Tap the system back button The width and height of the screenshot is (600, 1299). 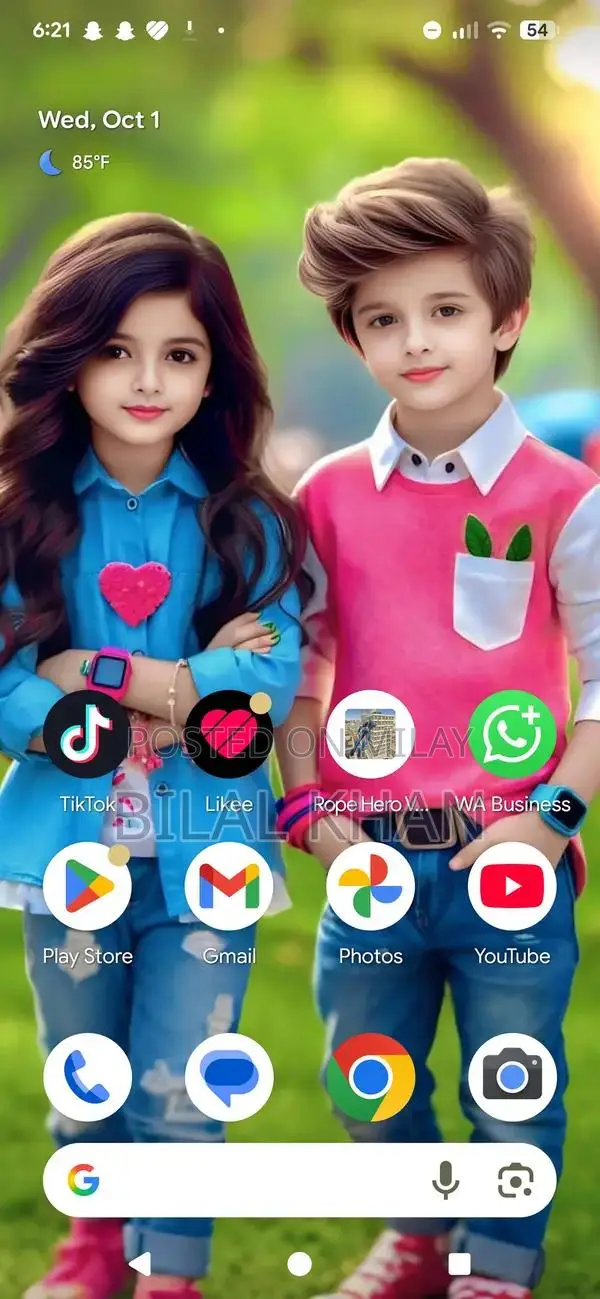pos(140,1264)
